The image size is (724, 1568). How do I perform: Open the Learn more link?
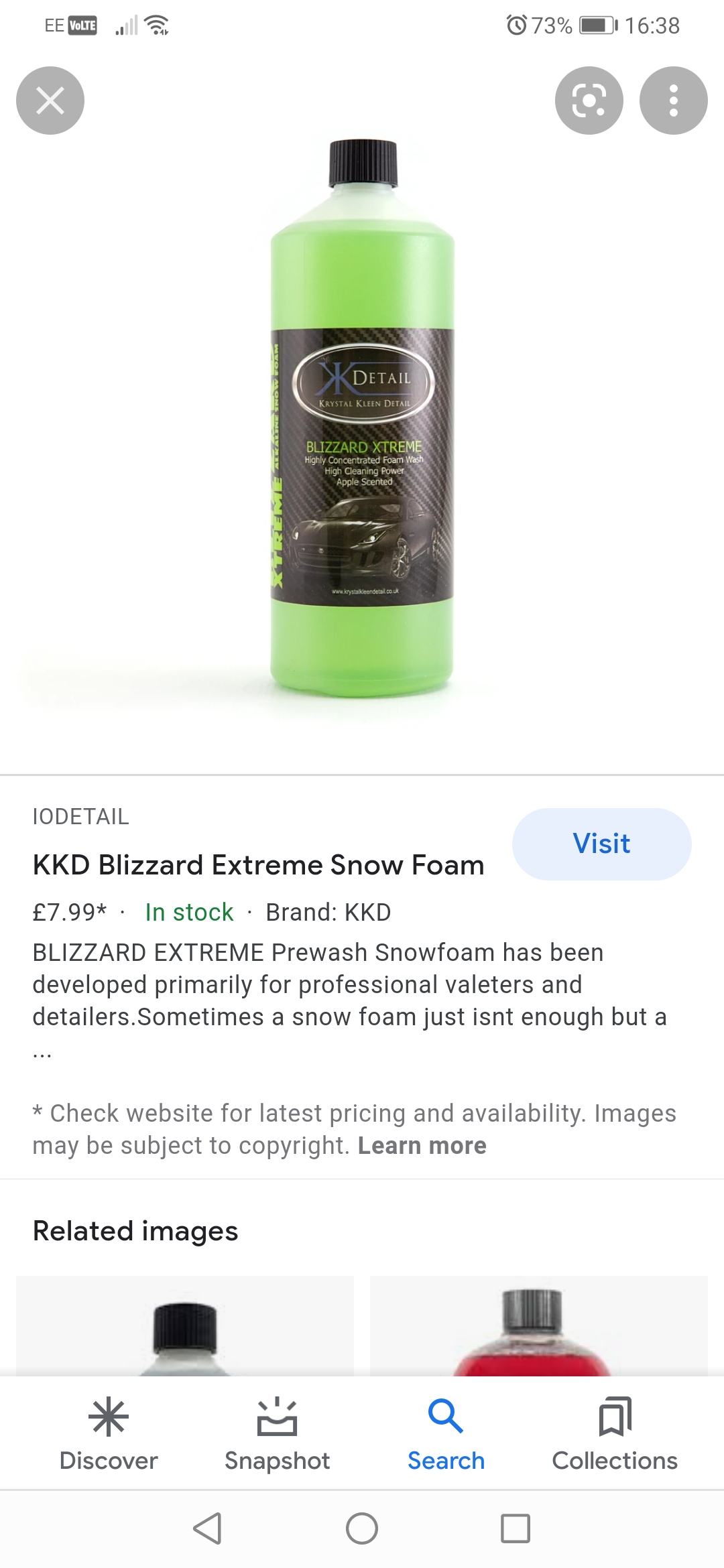click(422, 1146)
